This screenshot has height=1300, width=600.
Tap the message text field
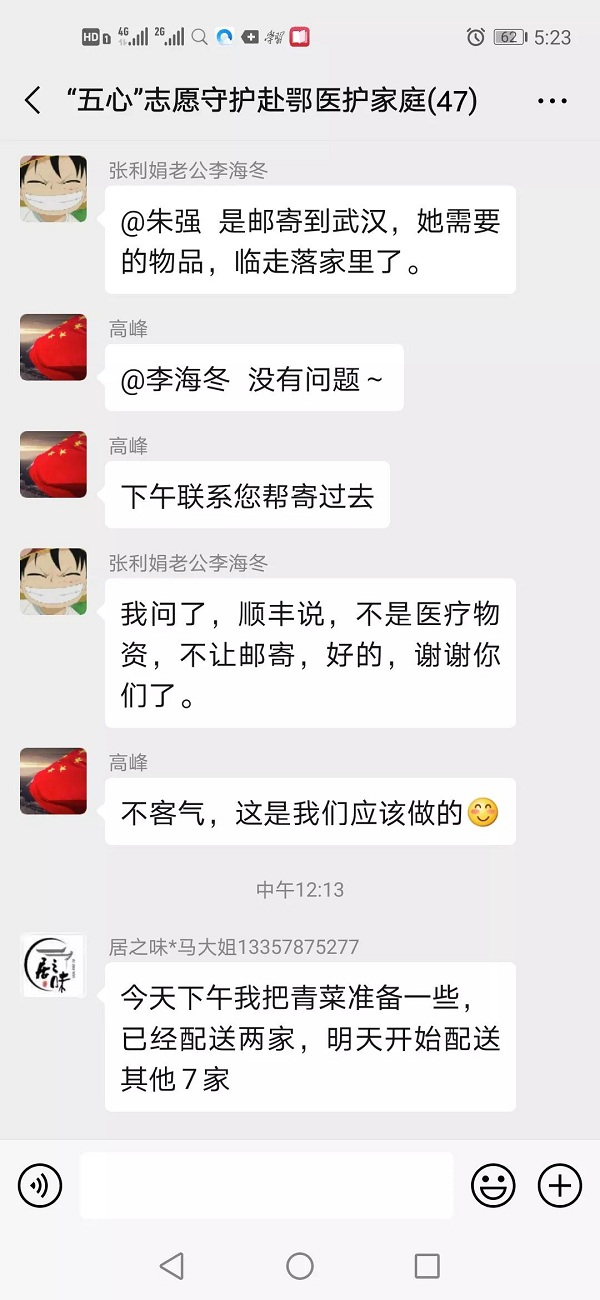(266, 1186)
